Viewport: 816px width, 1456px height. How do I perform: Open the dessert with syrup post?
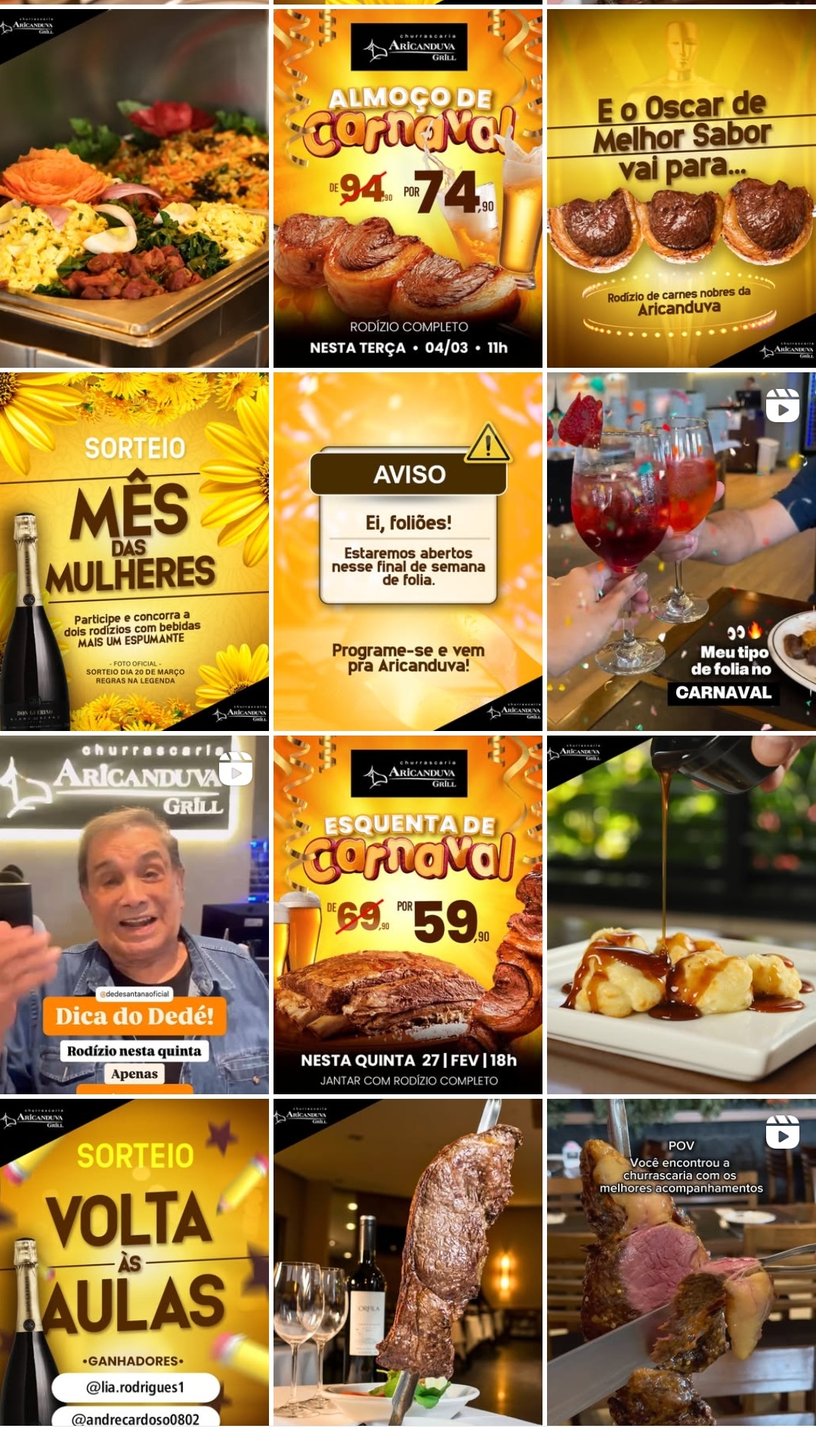pyautogui.click(x=682, y=914)
